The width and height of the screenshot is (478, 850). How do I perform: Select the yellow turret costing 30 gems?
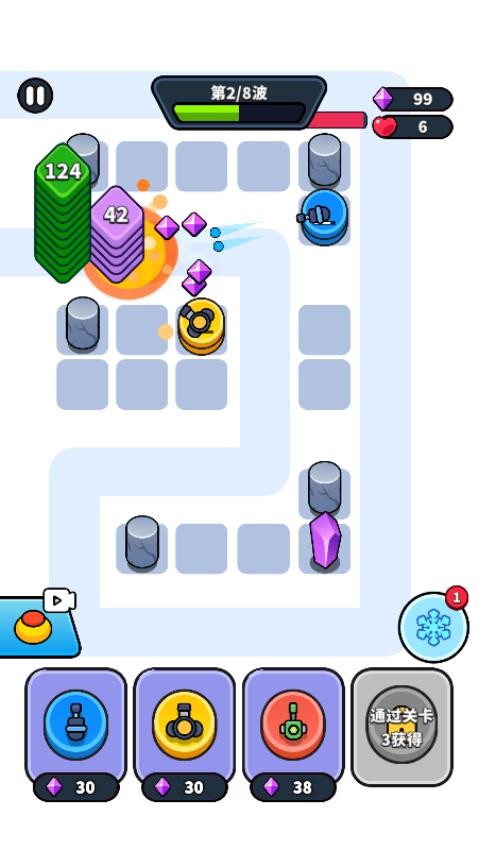pyautogui.click(x=184, y=735)
